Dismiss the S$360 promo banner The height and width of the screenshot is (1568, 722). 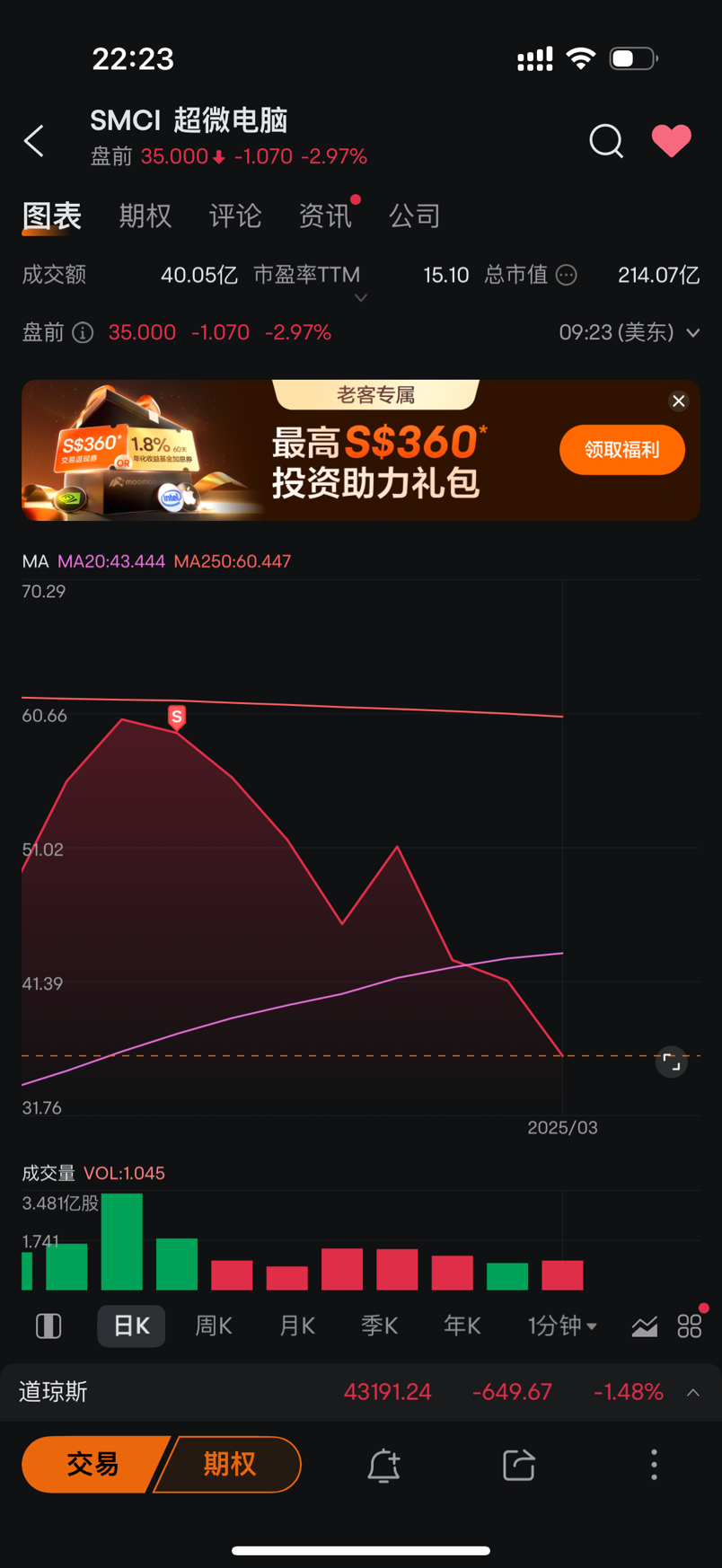[679, 401]
